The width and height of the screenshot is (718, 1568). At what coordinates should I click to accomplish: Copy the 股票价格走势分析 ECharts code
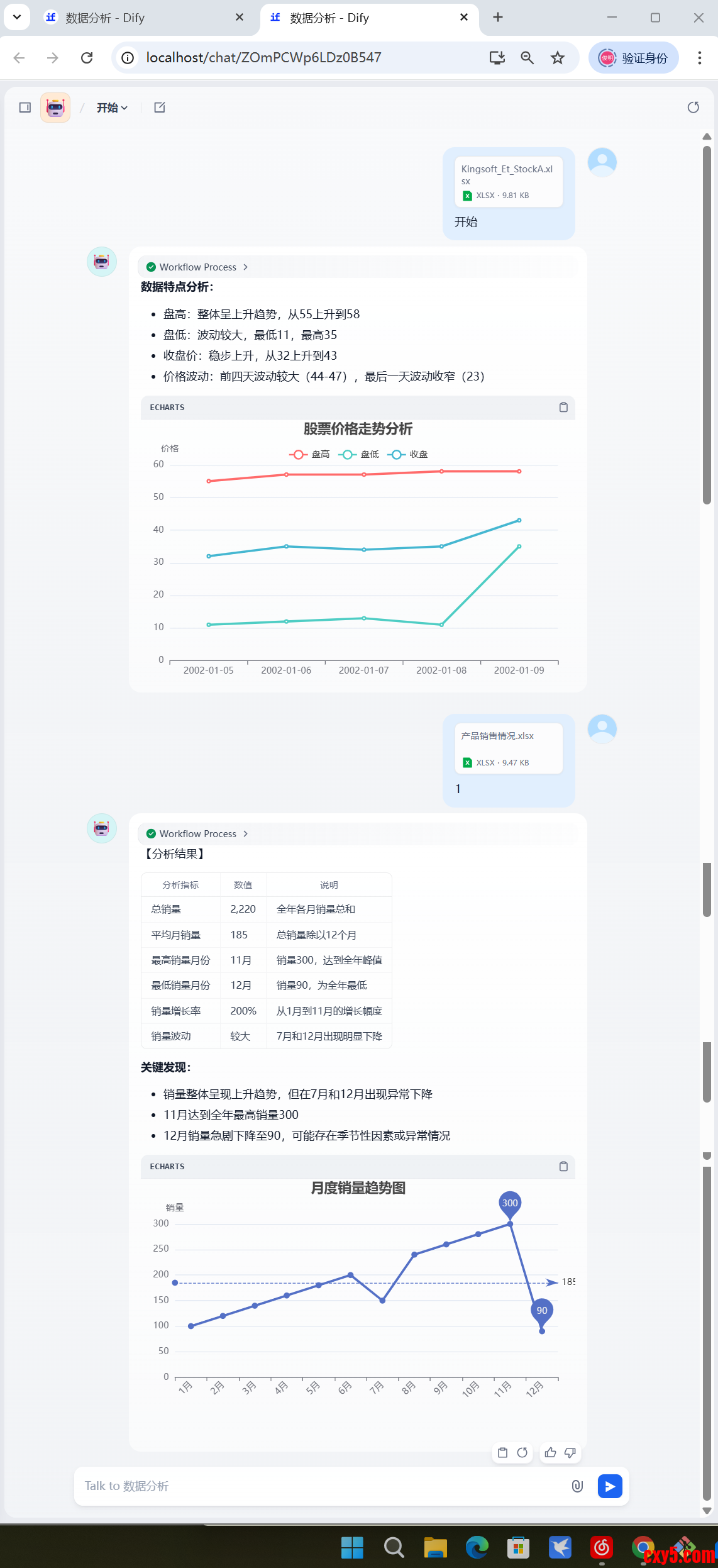(563, 408)
